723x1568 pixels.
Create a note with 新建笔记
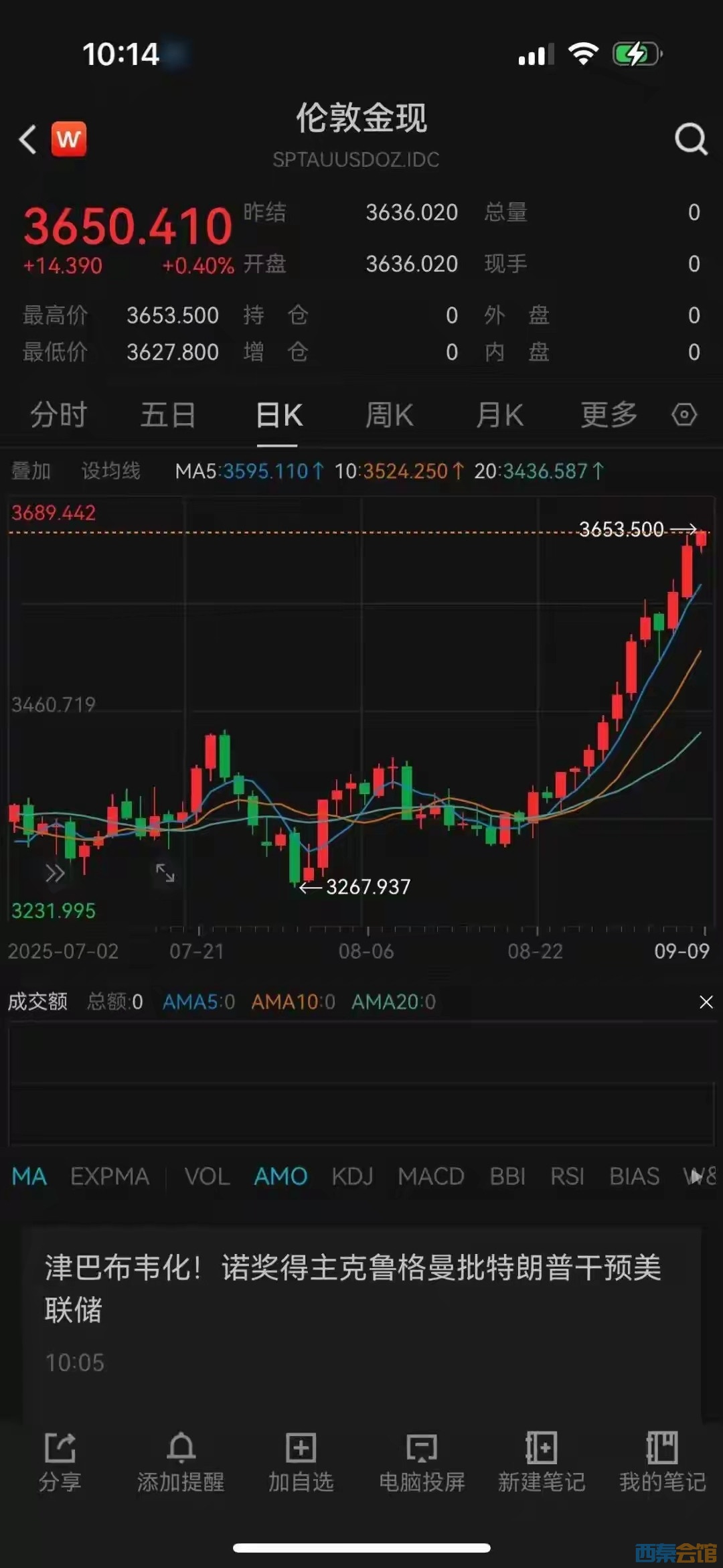[542, 1460]
